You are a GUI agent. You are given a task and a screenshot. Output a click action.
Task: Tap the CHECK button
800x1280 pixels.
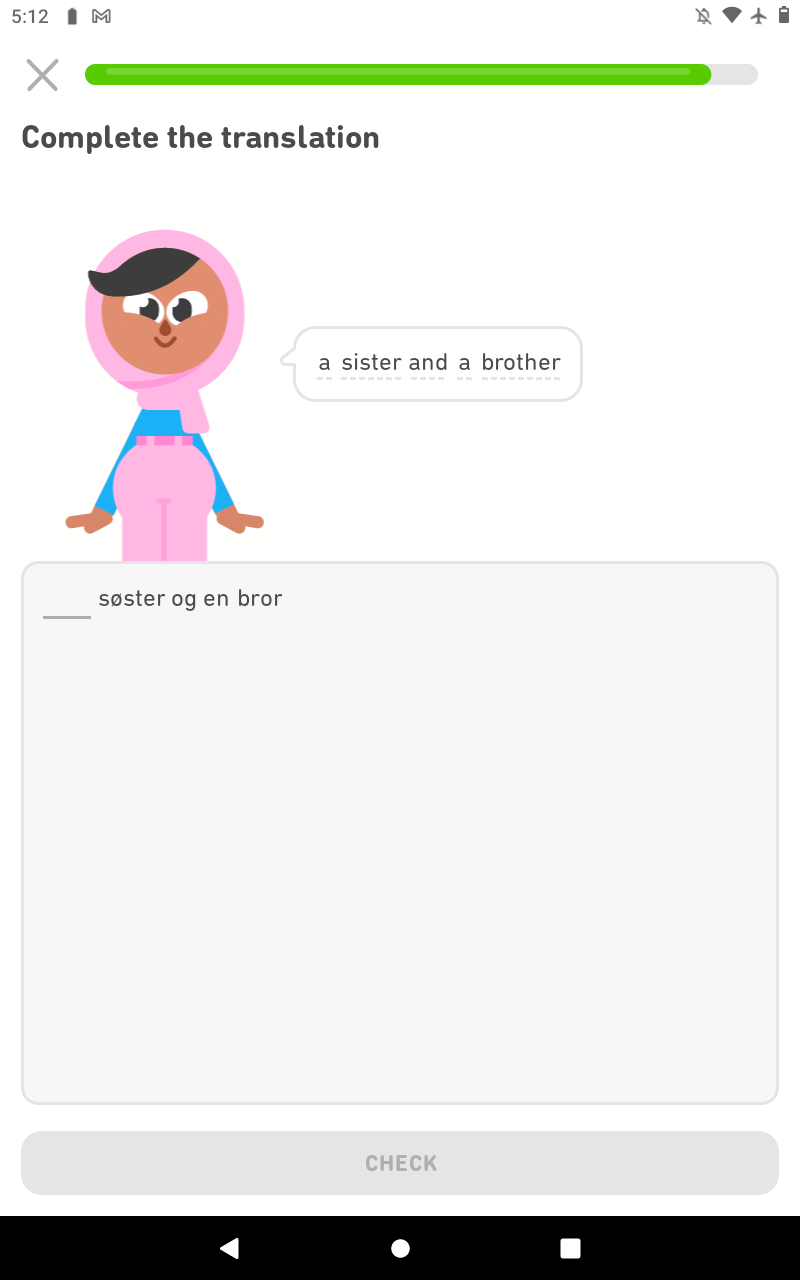point(400,1163)
